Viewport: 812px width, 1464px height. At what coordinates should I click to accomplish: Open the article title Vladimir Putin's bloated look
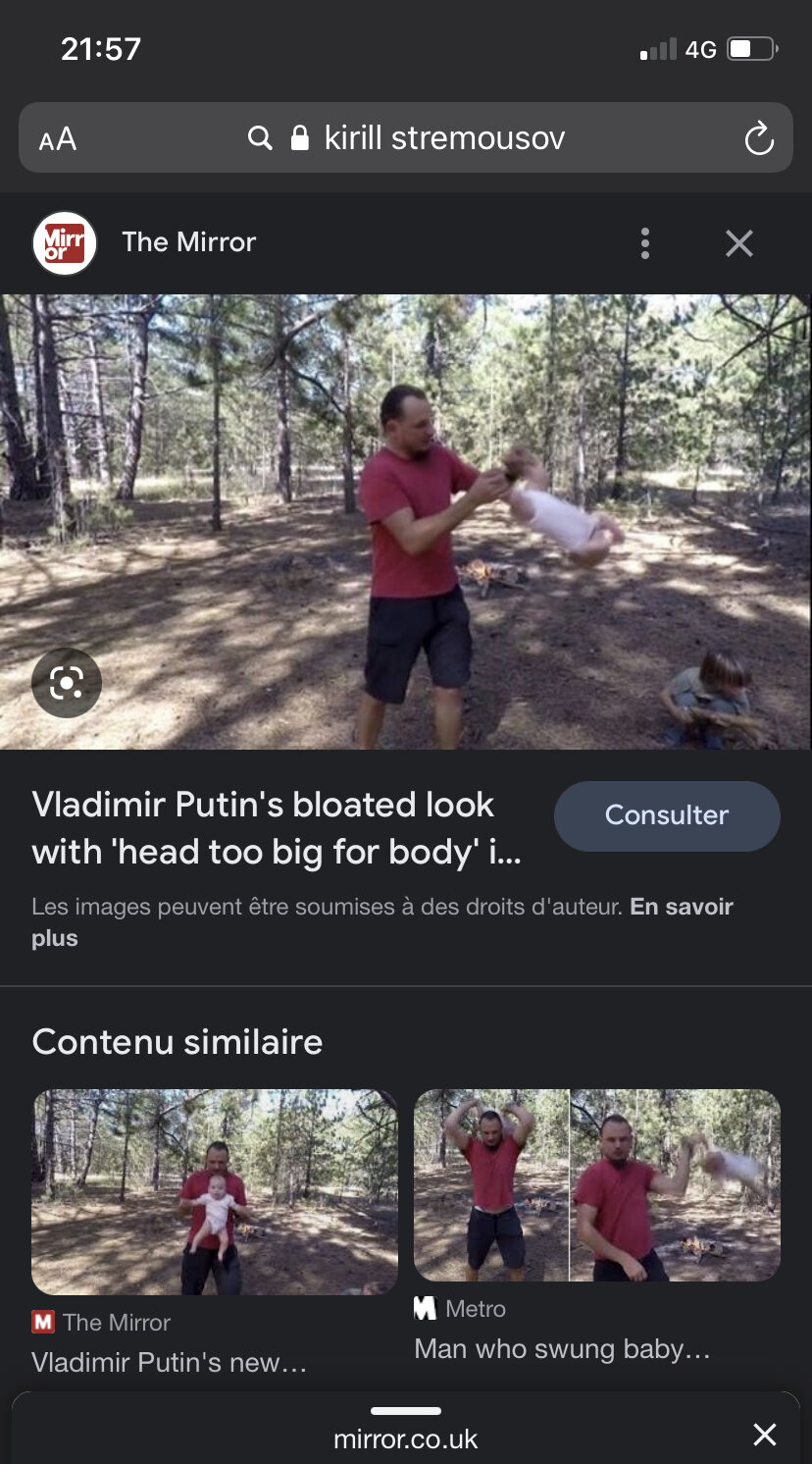point(277,828)
